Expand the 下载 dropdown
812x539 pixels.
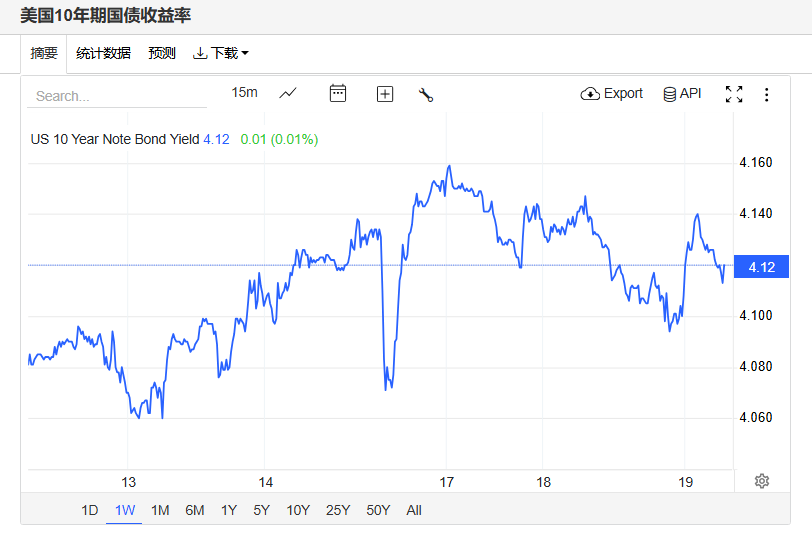pyautogui.click(x=220, y=53)
